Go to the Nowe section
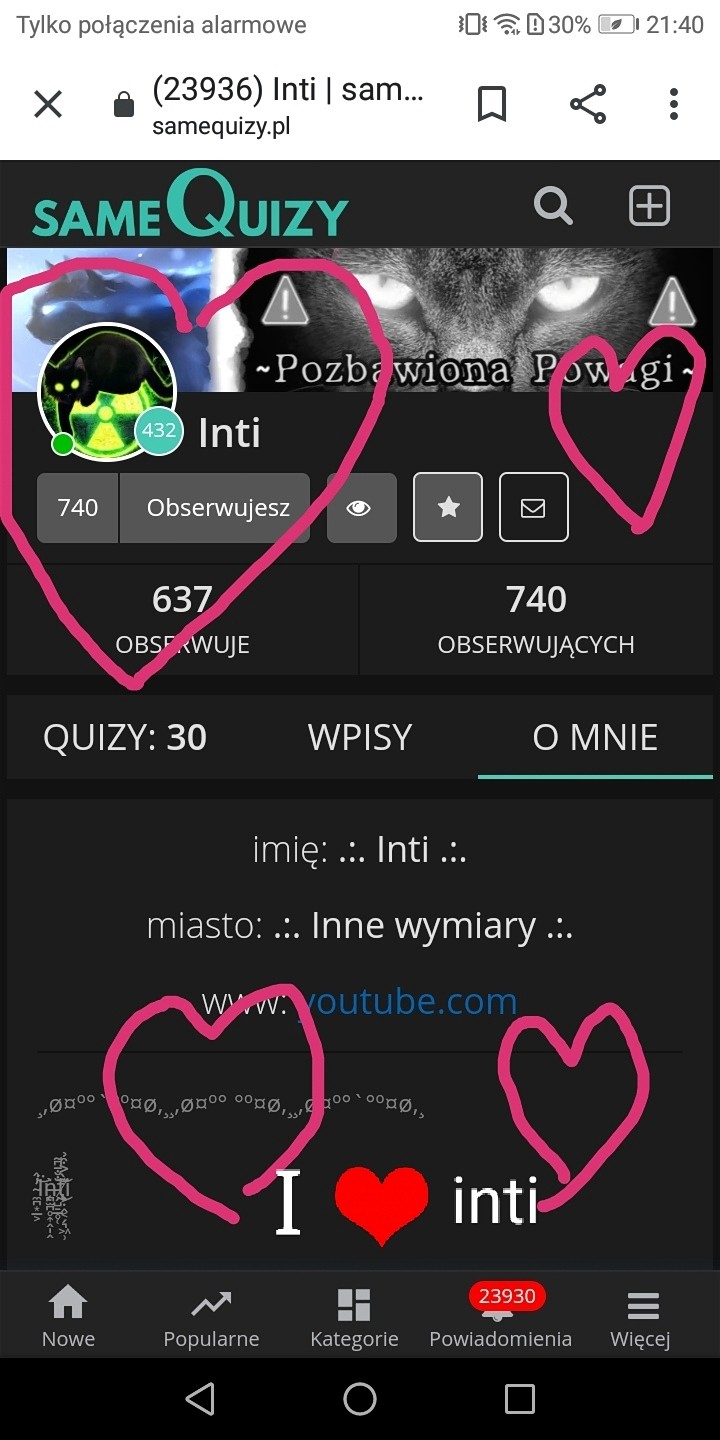 68,1317
